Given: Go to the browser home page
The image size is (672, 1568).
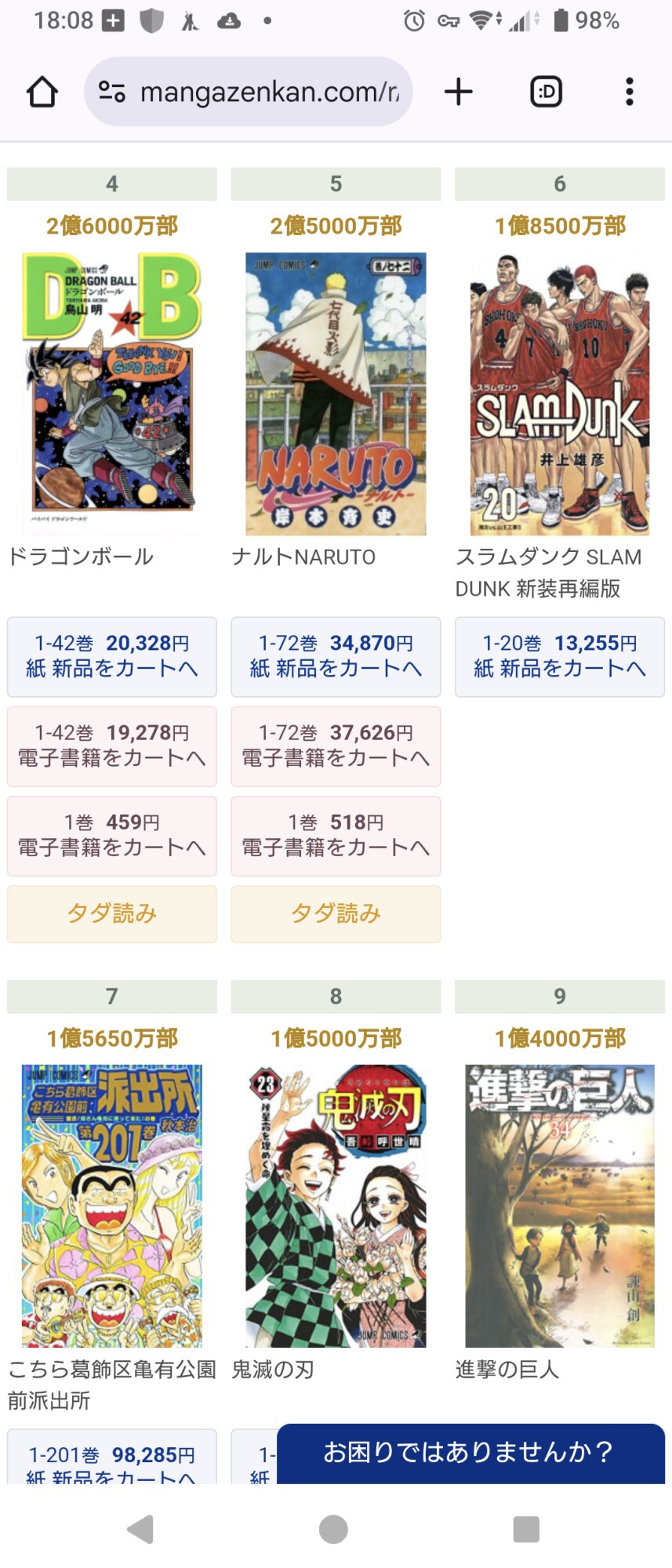Looking at the screenshot, I should click(x=42, y=92).
